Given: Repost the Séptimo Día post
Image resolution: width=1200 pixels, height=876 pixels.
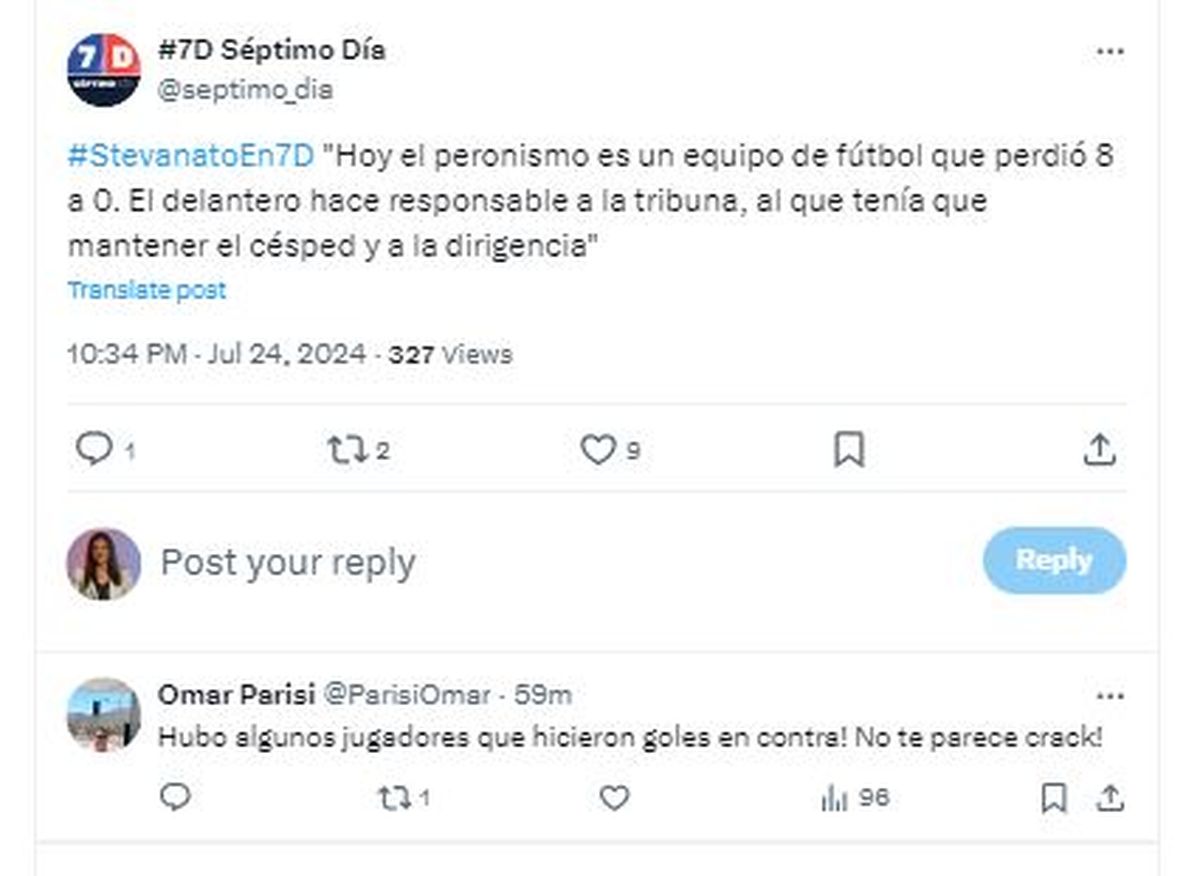Looking at the screenshot, I should [347, 450].
